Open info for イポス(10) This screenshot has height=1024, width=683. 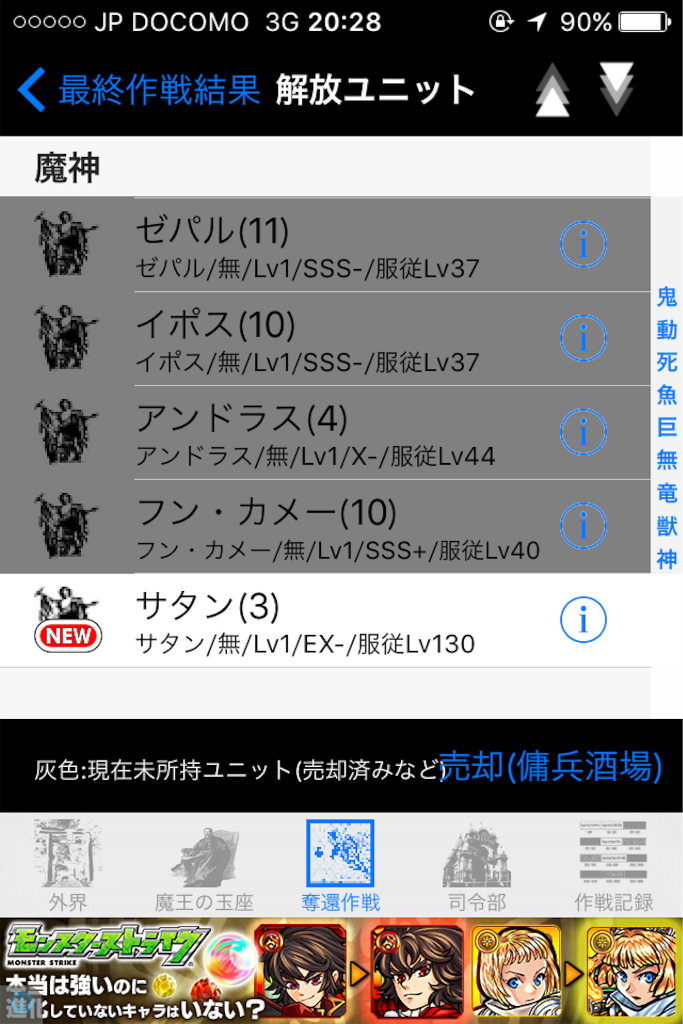(x=583, y=338)
